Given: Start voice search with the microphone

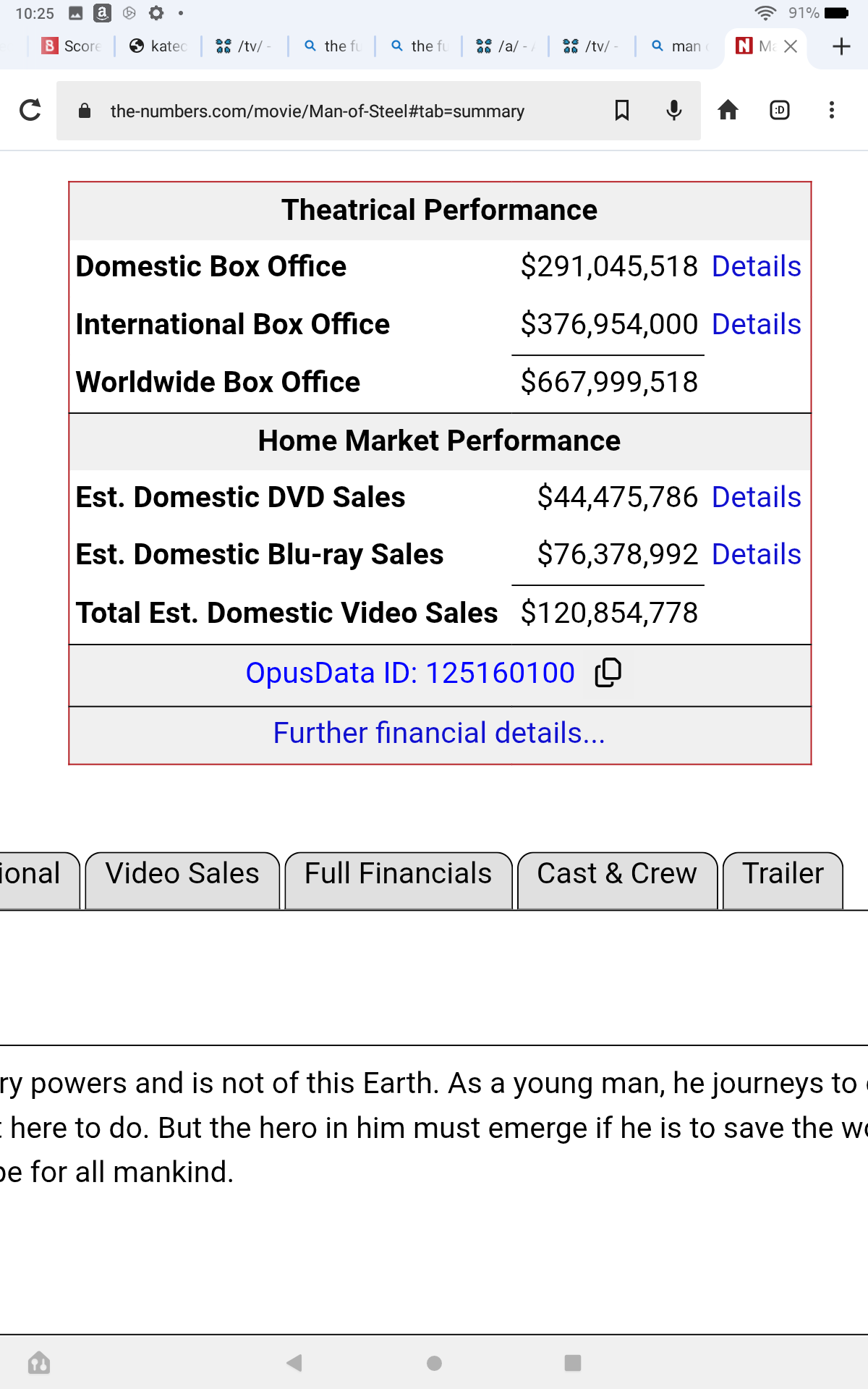Looking at the screenshot, I should coord(674,111).
